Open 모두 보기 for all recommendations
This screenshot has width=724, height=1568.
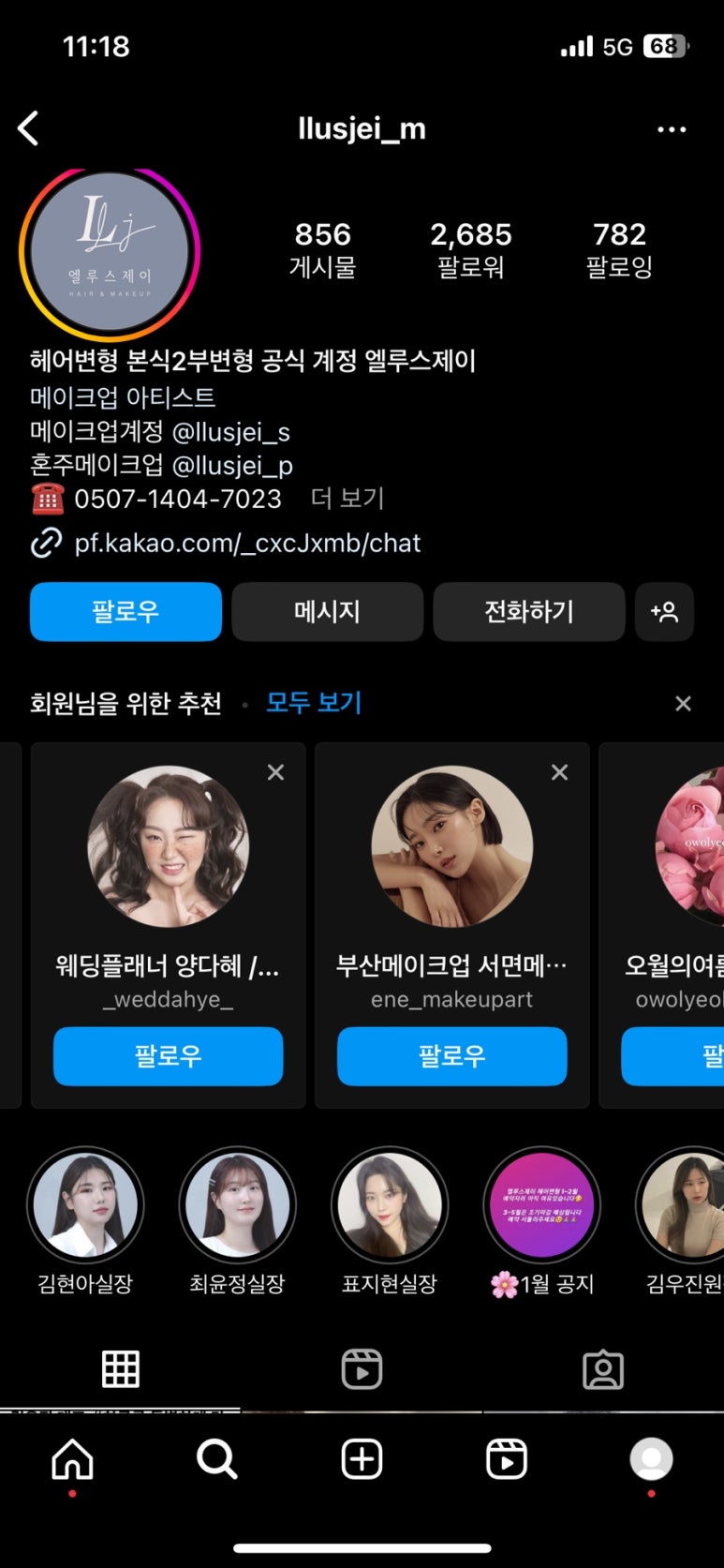pyautogui.click(x=314, y=702)
